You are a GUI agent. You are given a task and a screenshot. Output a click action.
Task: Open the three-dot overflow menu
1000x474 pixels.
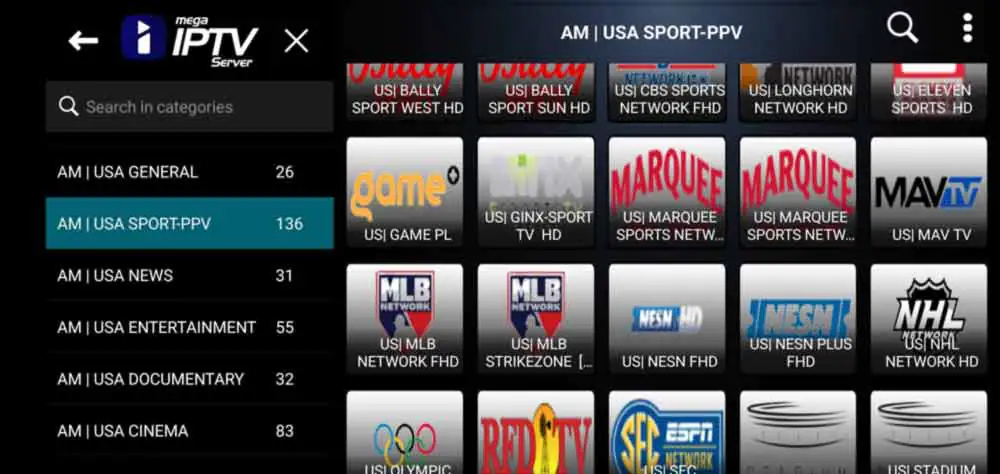(x=967, y=29)
